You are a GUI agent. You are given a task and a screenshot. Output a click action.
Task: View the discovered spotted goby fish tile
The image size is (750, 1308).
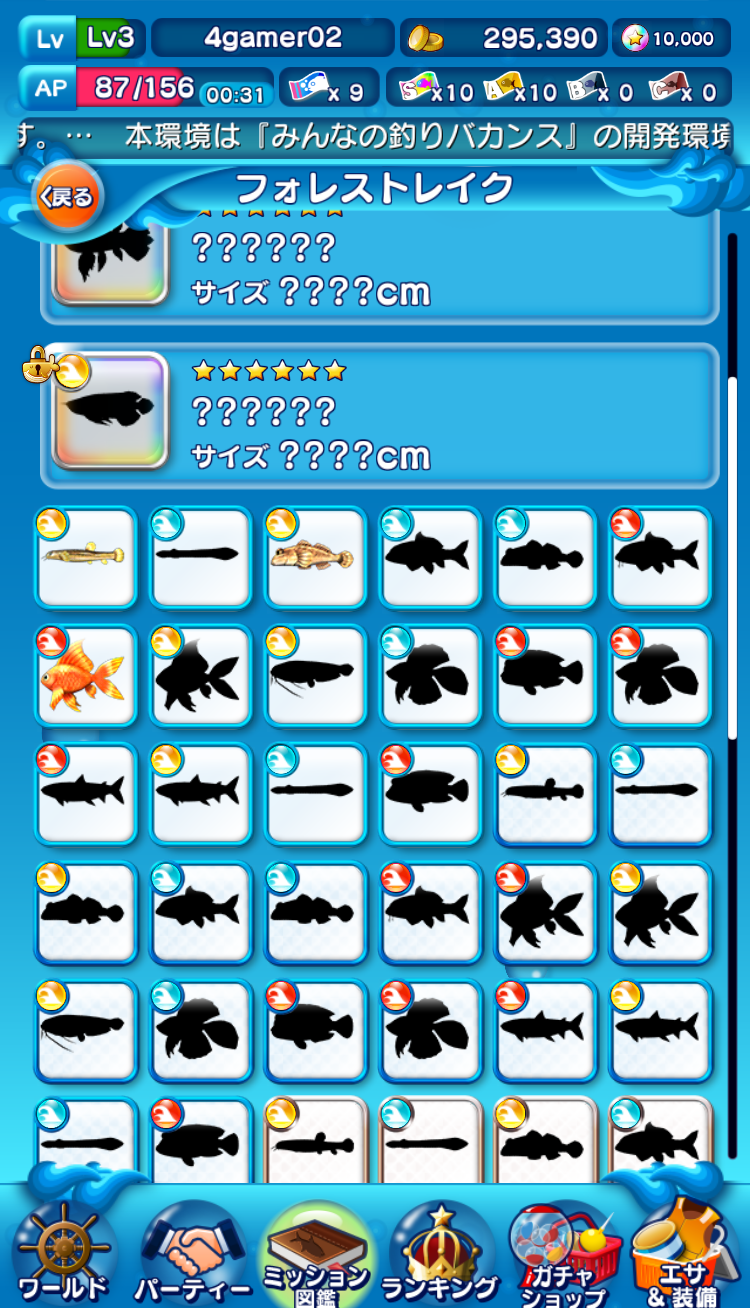pos(313,557)
